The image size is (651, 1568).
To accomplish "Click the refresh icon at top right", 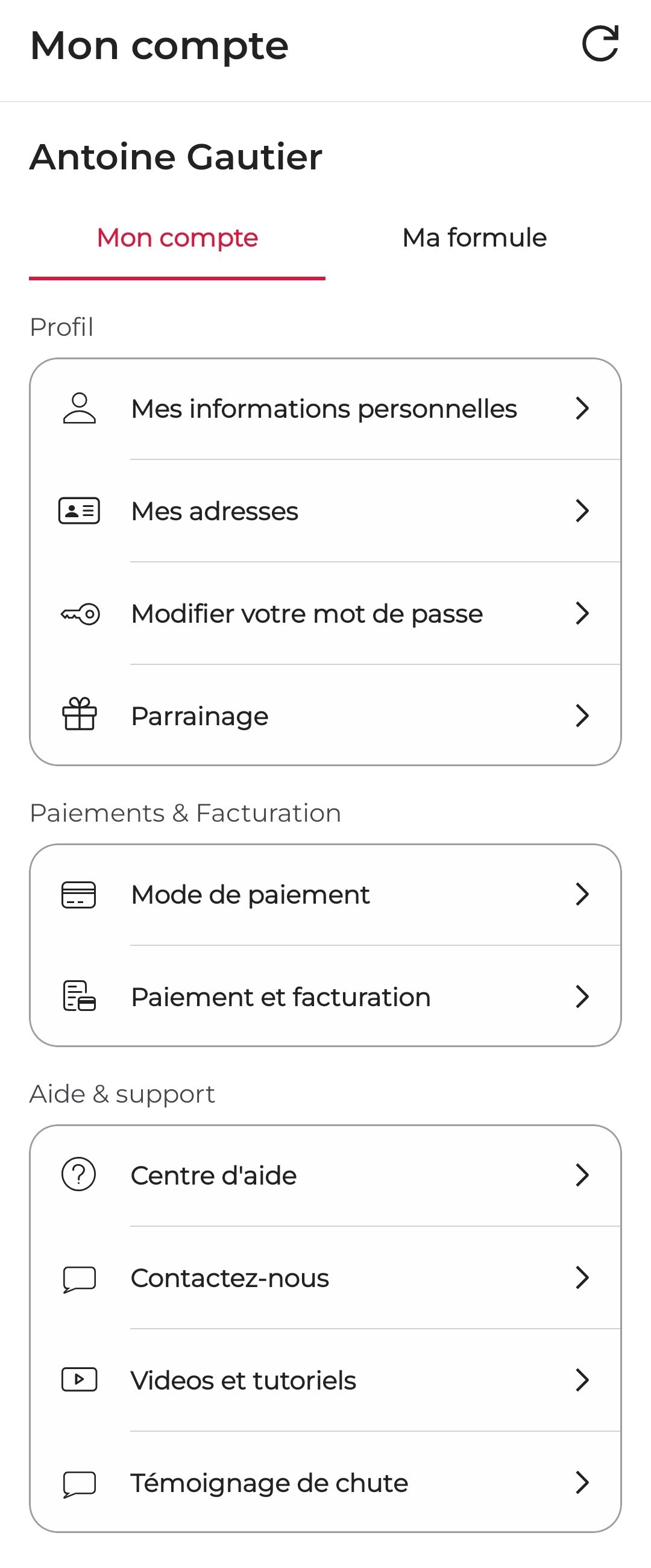I will [x=601, y=45].
